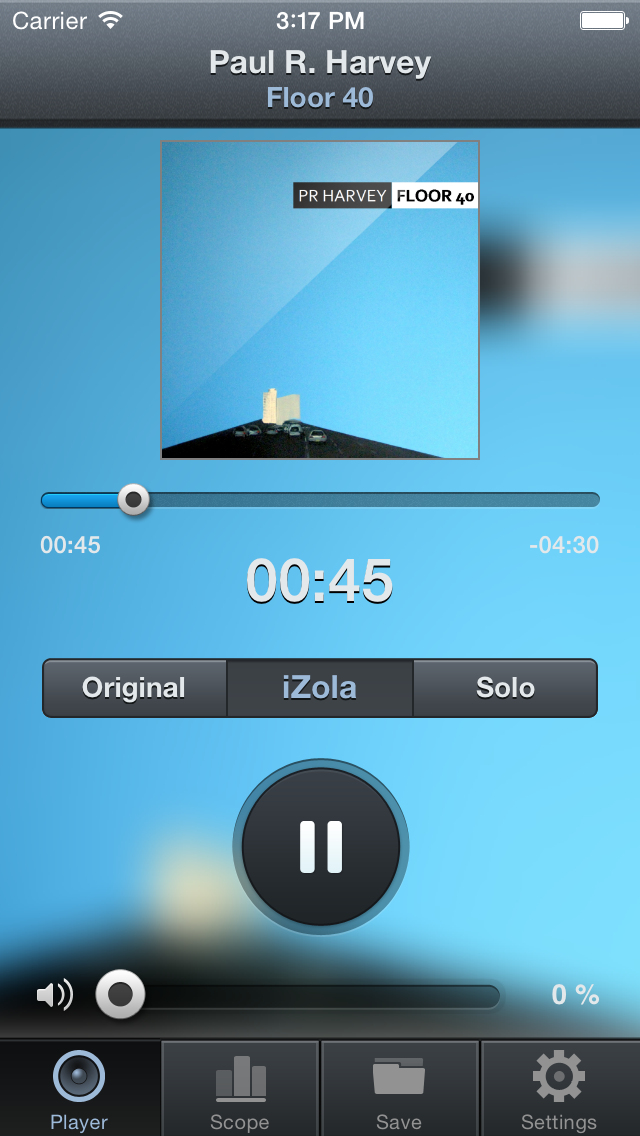Choose the Solo mode
This screenshot has height=1136, width=640.
click(505, 688)
